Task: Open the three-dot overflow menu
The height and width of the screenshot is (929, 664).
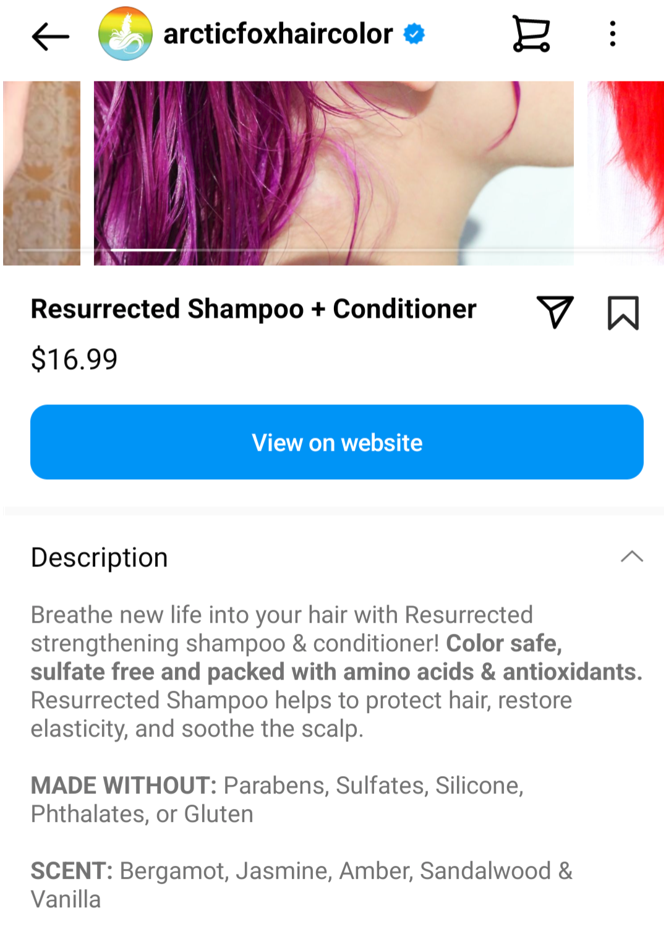Action: coord(612,35)
